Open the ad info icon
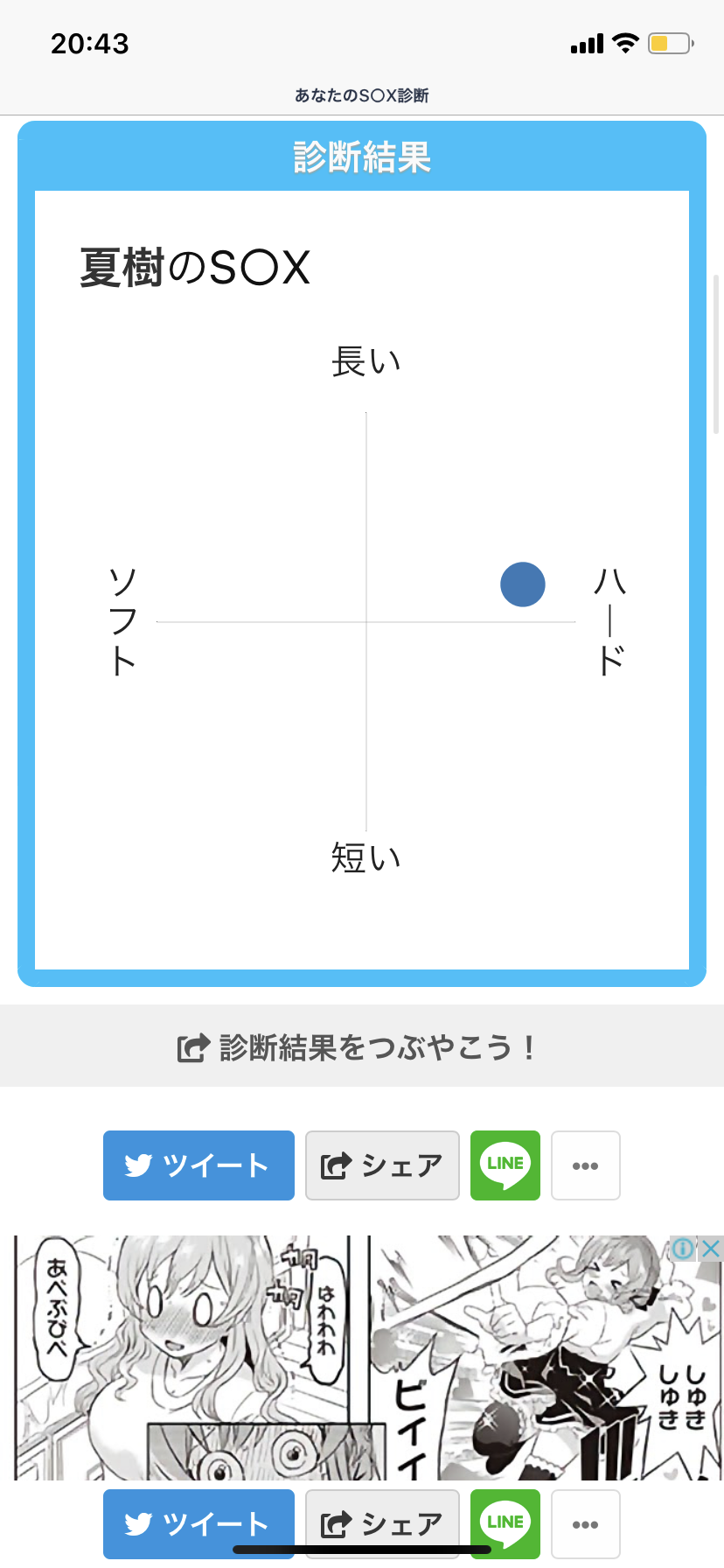 click(684, 1248)
